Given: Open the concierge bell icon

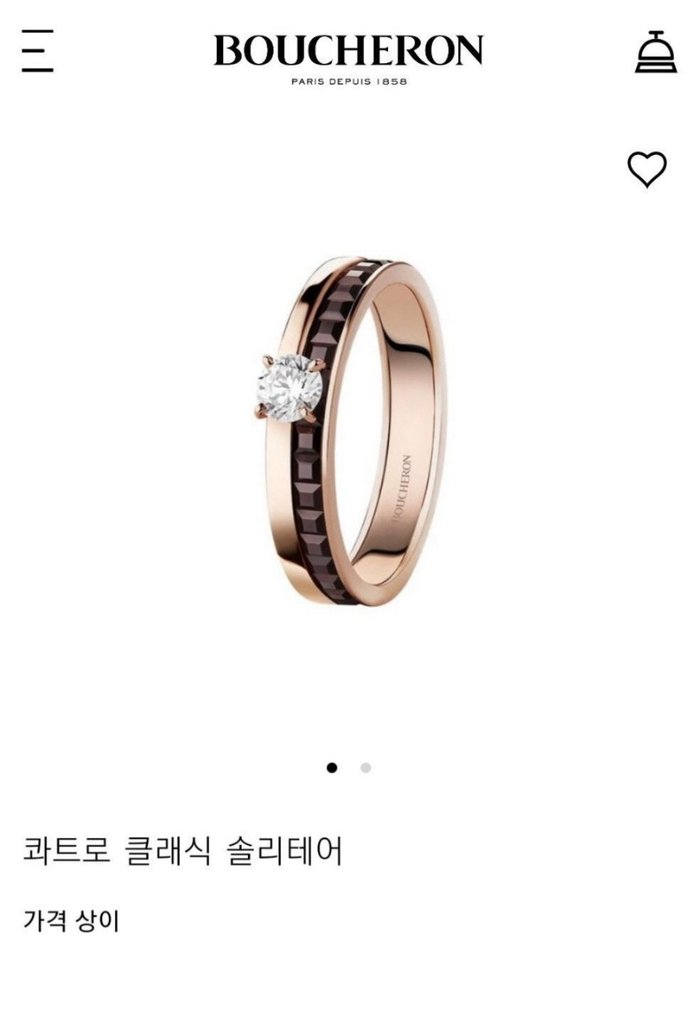Looking at the screenshot, I should (656, 53).
